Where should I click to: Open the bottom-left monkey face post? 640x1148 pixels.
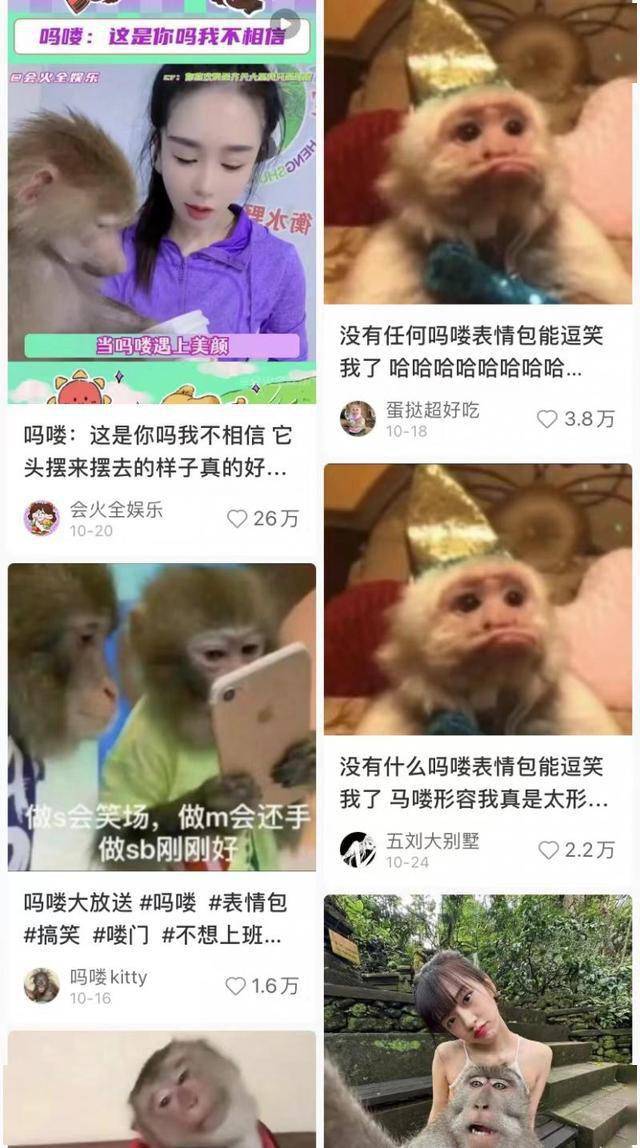click(161, 1090)
